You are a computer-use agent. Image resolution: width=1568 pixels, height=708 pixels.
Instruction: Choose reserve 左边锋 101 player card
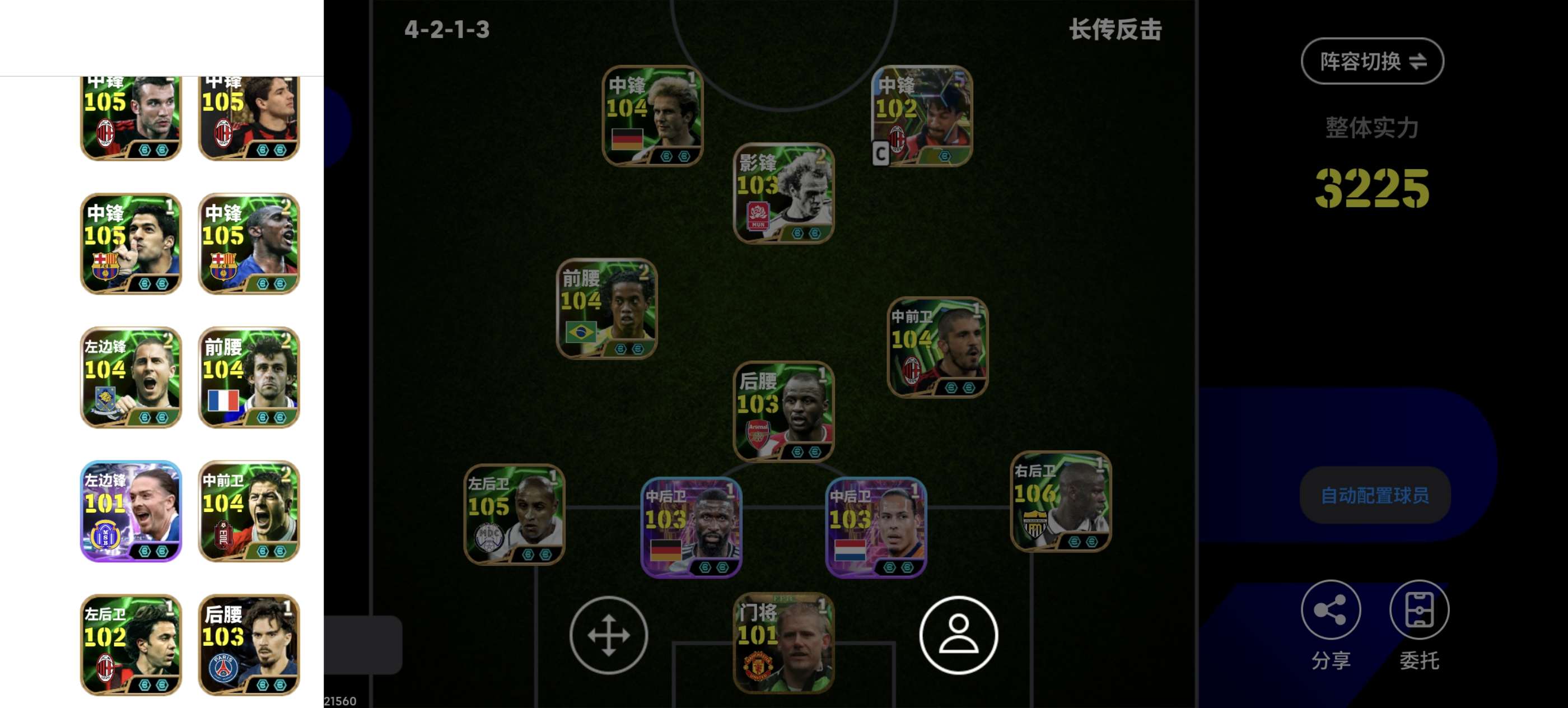[x=131, y=511]
